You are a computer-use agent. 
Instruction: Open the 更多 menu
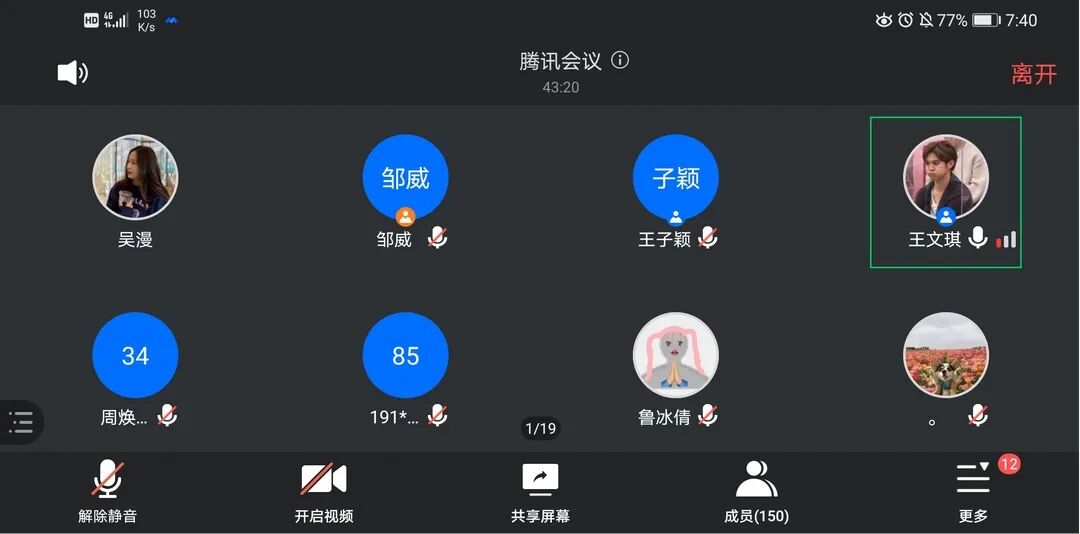(x=973, y=490)
